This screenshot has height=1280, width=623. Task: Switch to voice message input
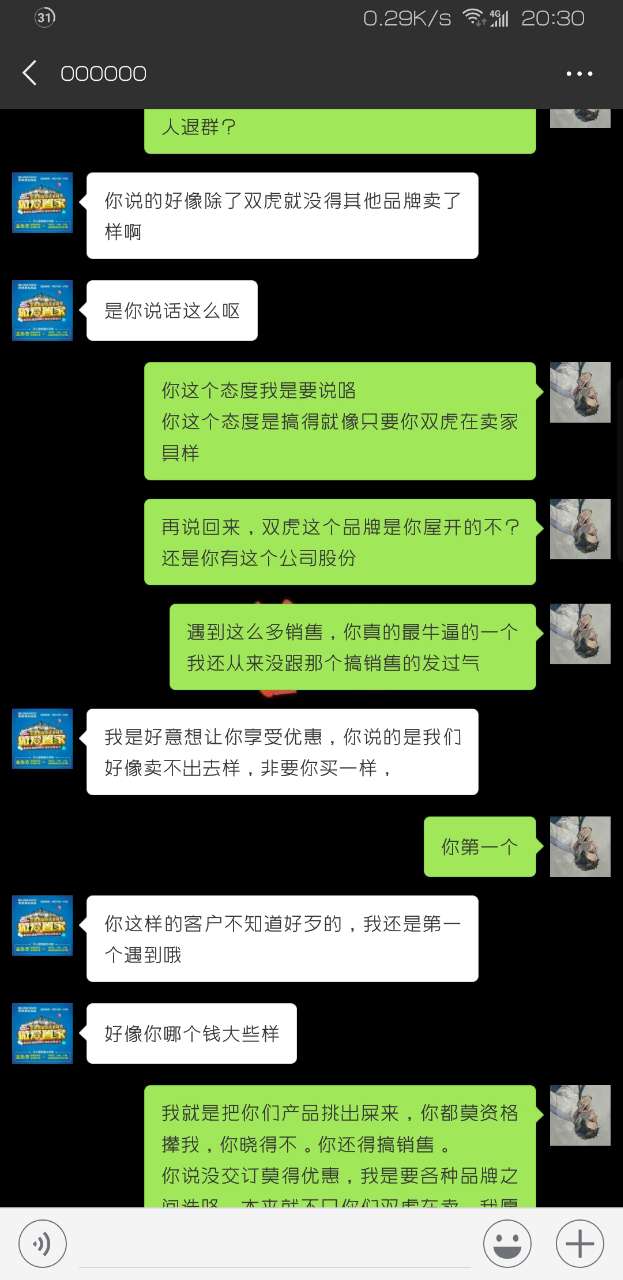click(42, 1244)
